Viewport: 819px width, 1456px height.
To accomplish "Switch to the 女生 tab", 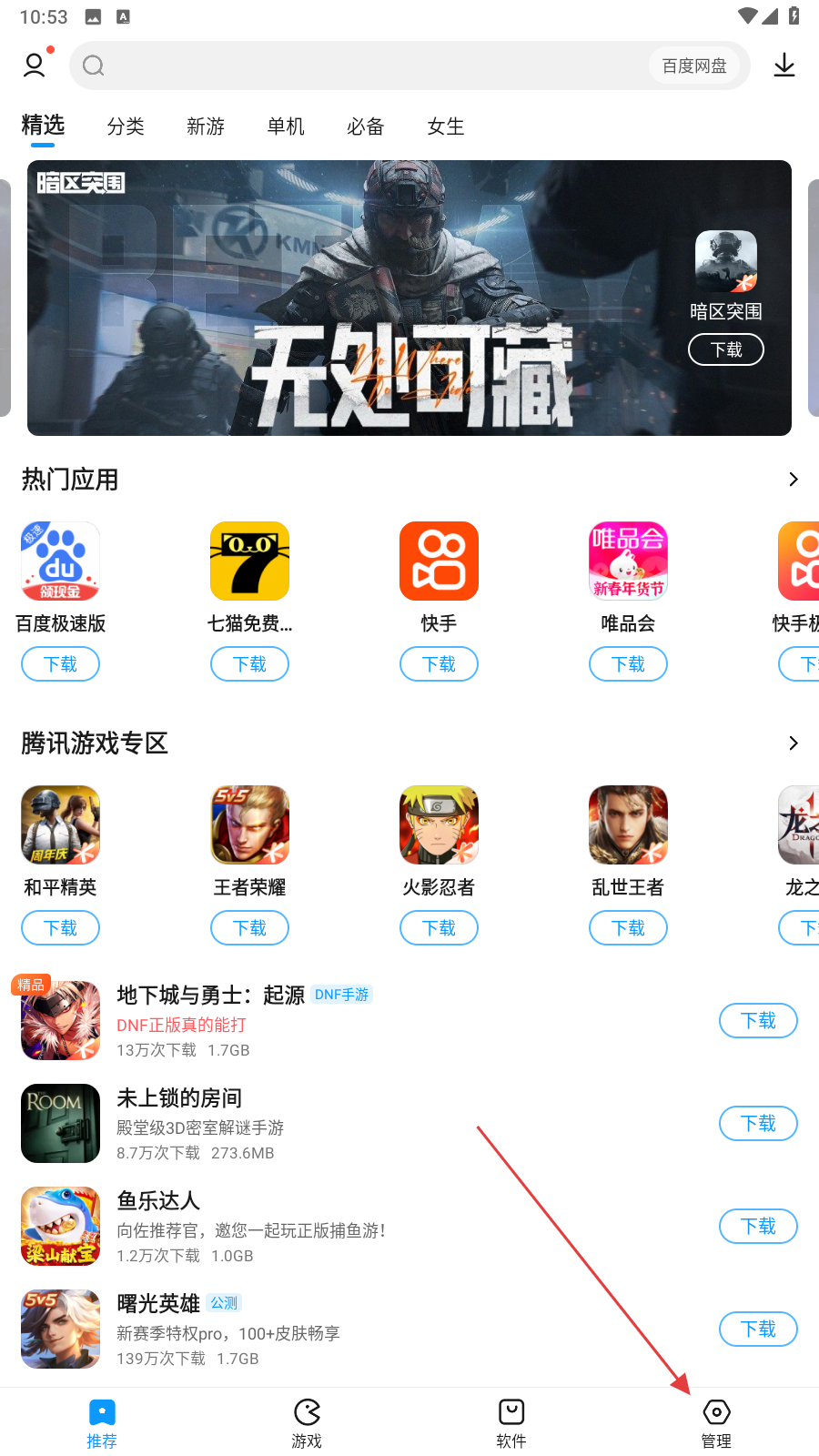I will (446, 126).
